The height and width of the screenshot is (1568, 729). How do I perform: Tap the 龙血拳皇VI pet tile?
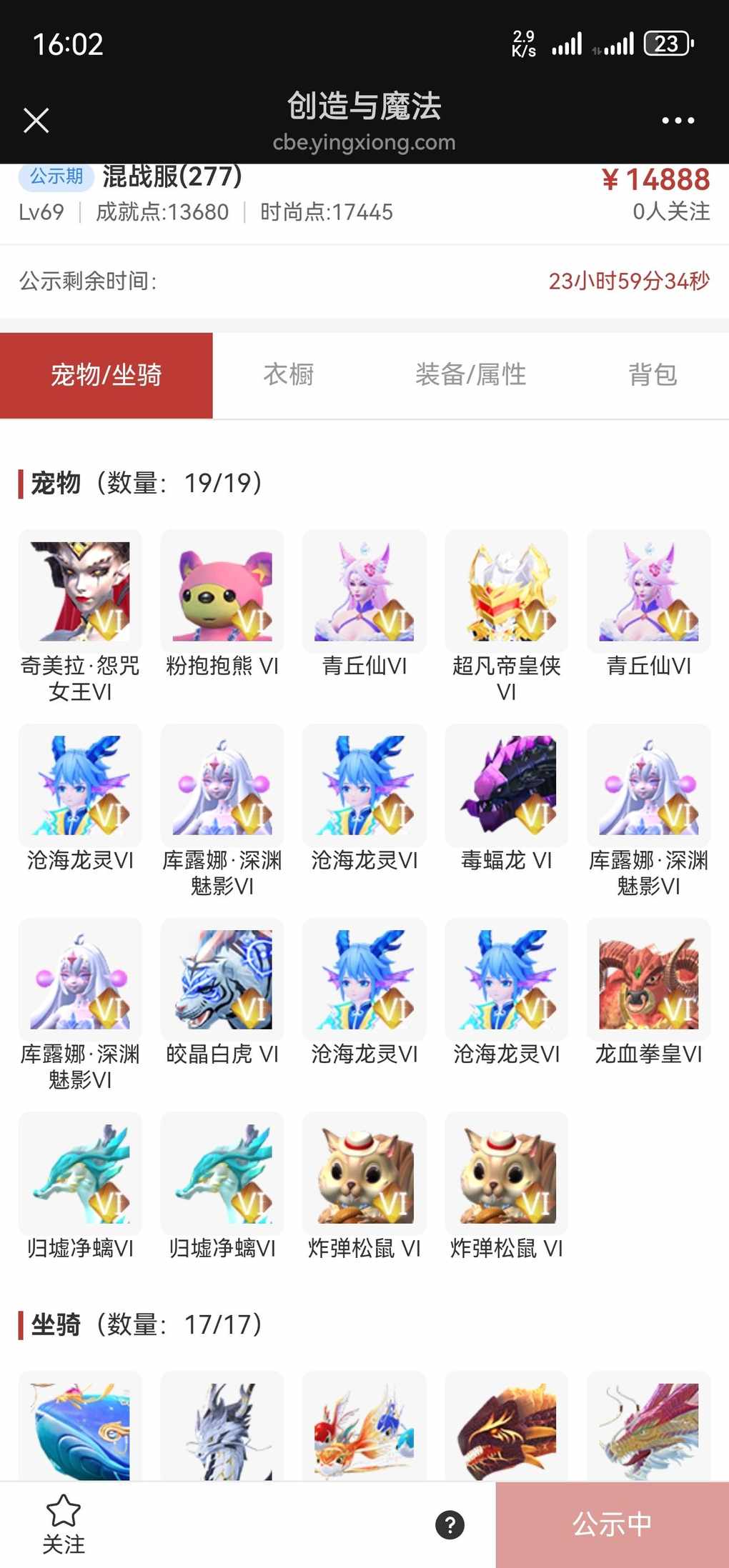(648, 979)
